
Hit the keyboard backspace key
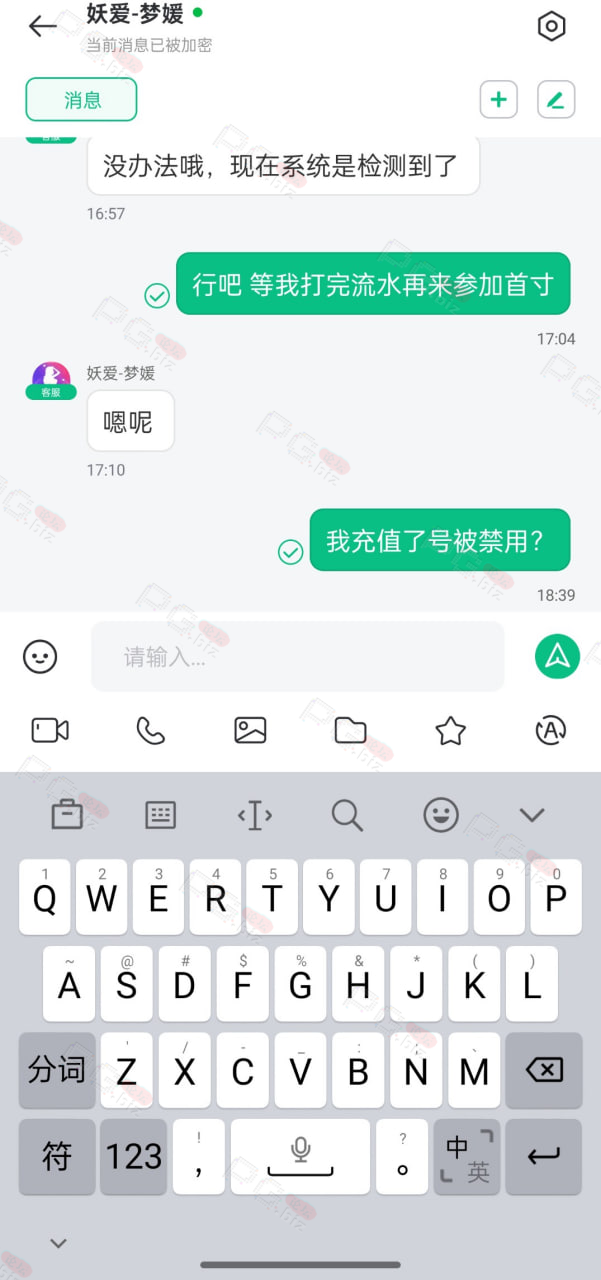pyautogui.click(x=544, y=1070)
